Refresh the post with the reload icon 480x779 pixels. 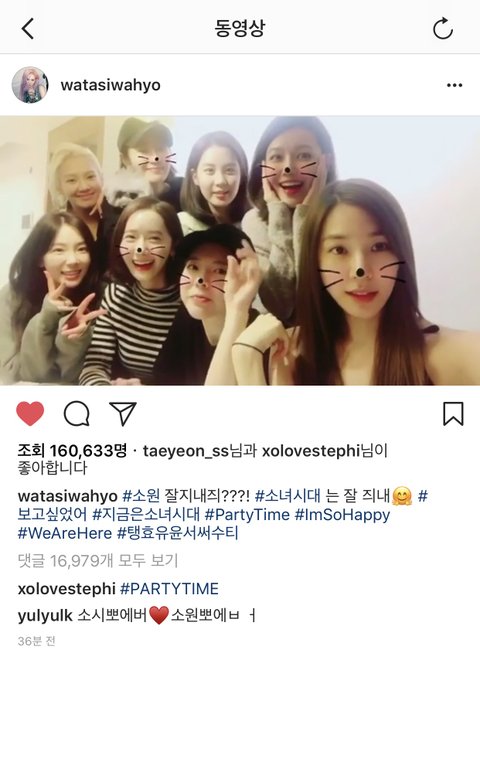(x=442, y=28)
